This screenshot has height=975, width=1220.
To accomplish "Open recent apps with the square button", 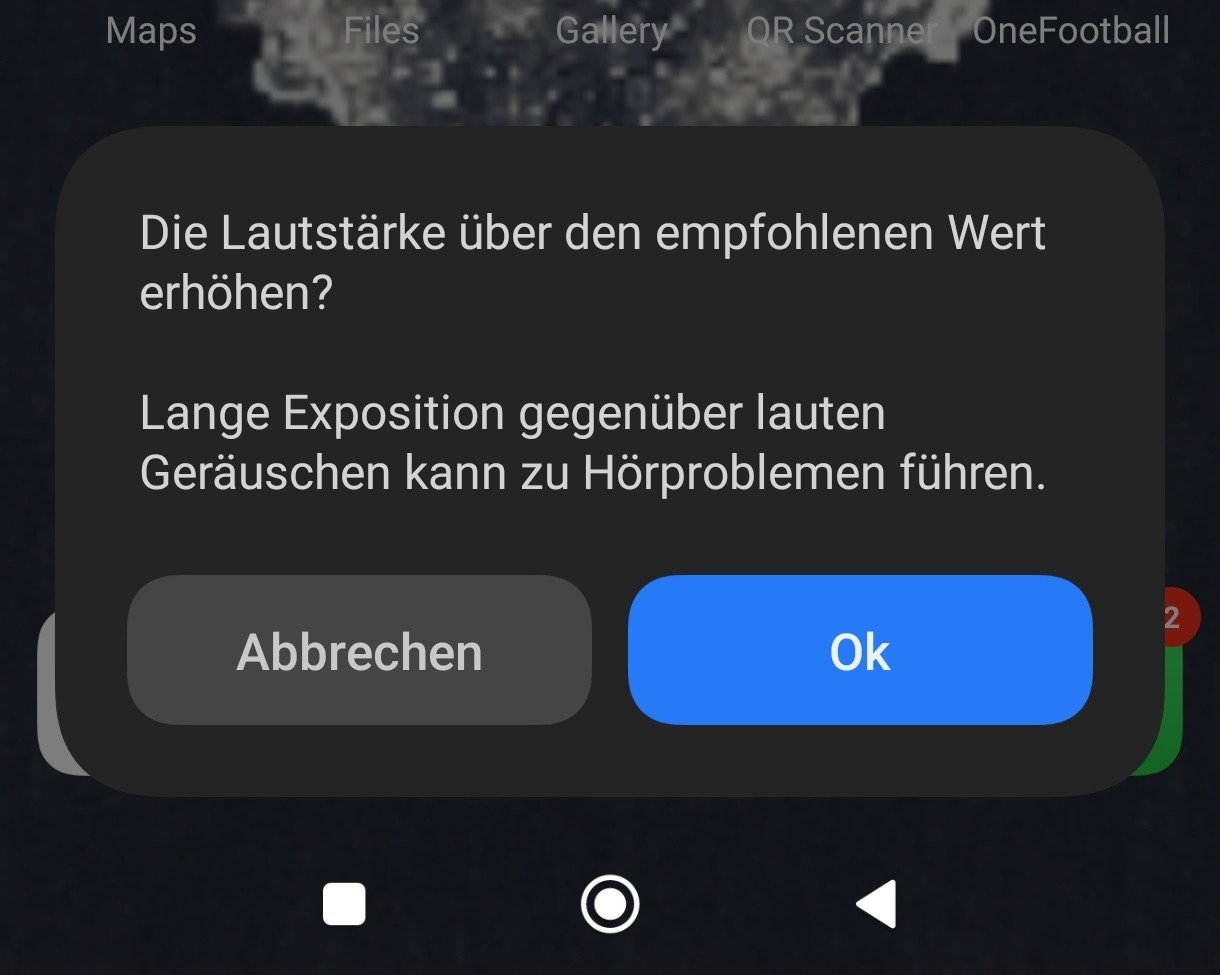I will pos(344,905).
